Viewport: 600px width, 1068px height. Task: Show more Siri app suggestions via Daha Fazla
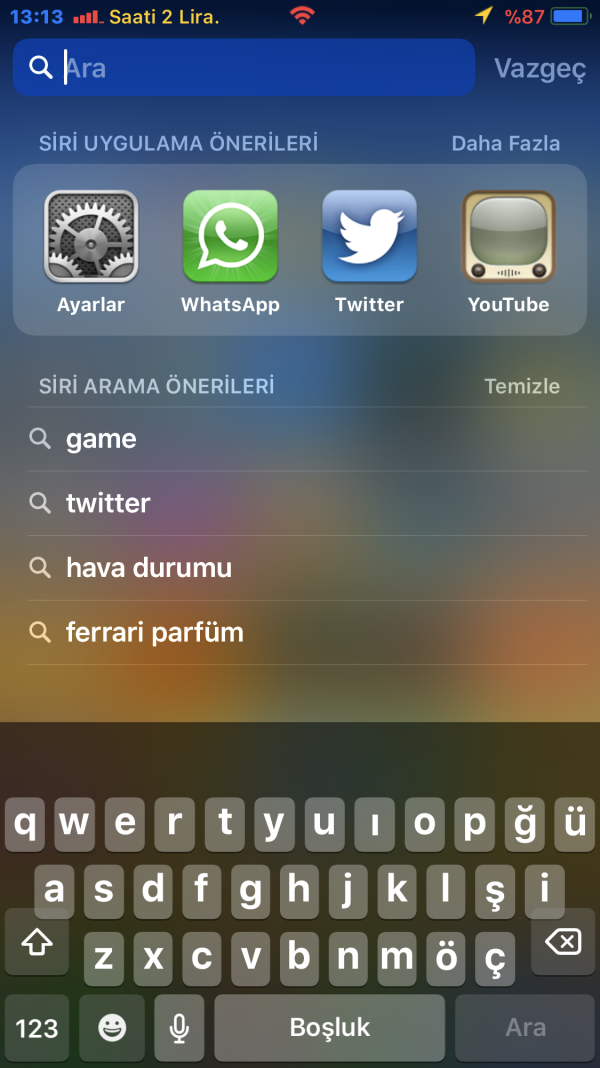pos(506,143)
